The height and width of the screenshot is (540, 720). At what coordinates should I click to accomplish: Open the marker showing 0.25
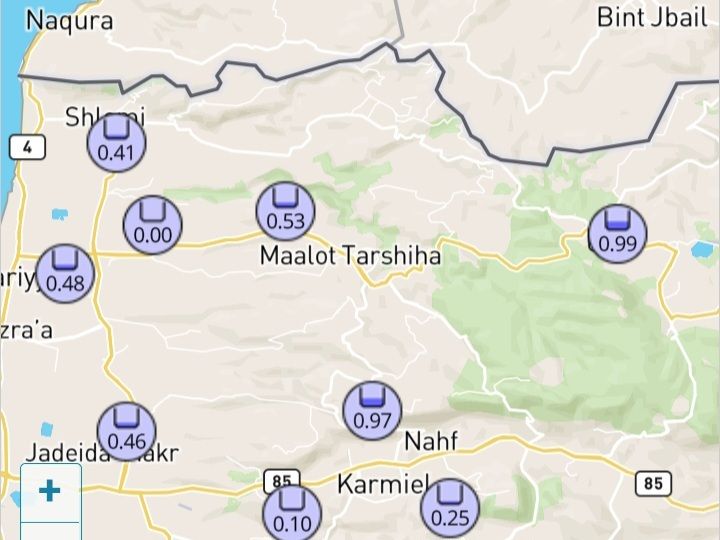450,508
